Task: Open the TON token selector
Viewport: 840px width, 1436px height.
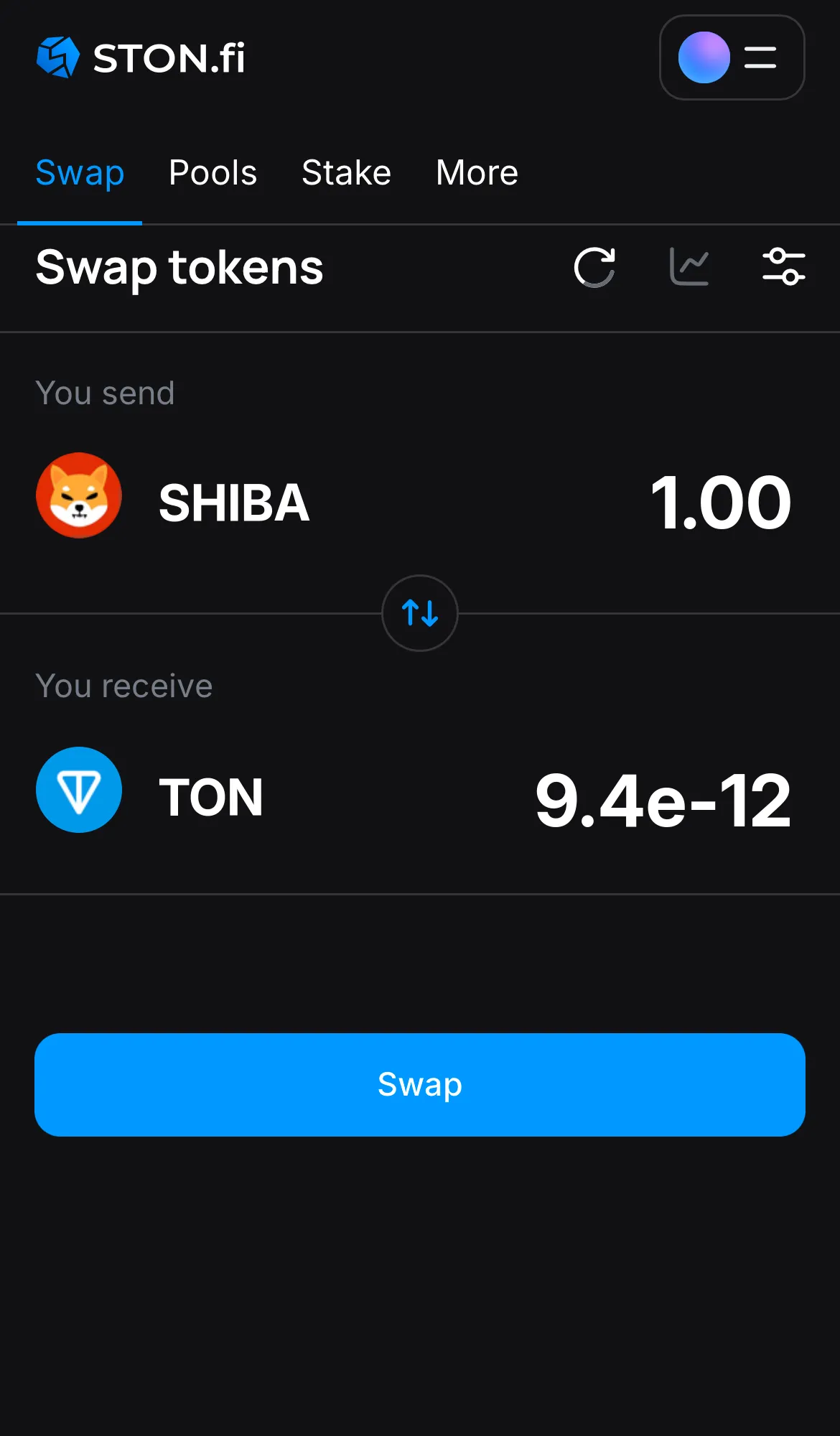Action: click(211, 796)
